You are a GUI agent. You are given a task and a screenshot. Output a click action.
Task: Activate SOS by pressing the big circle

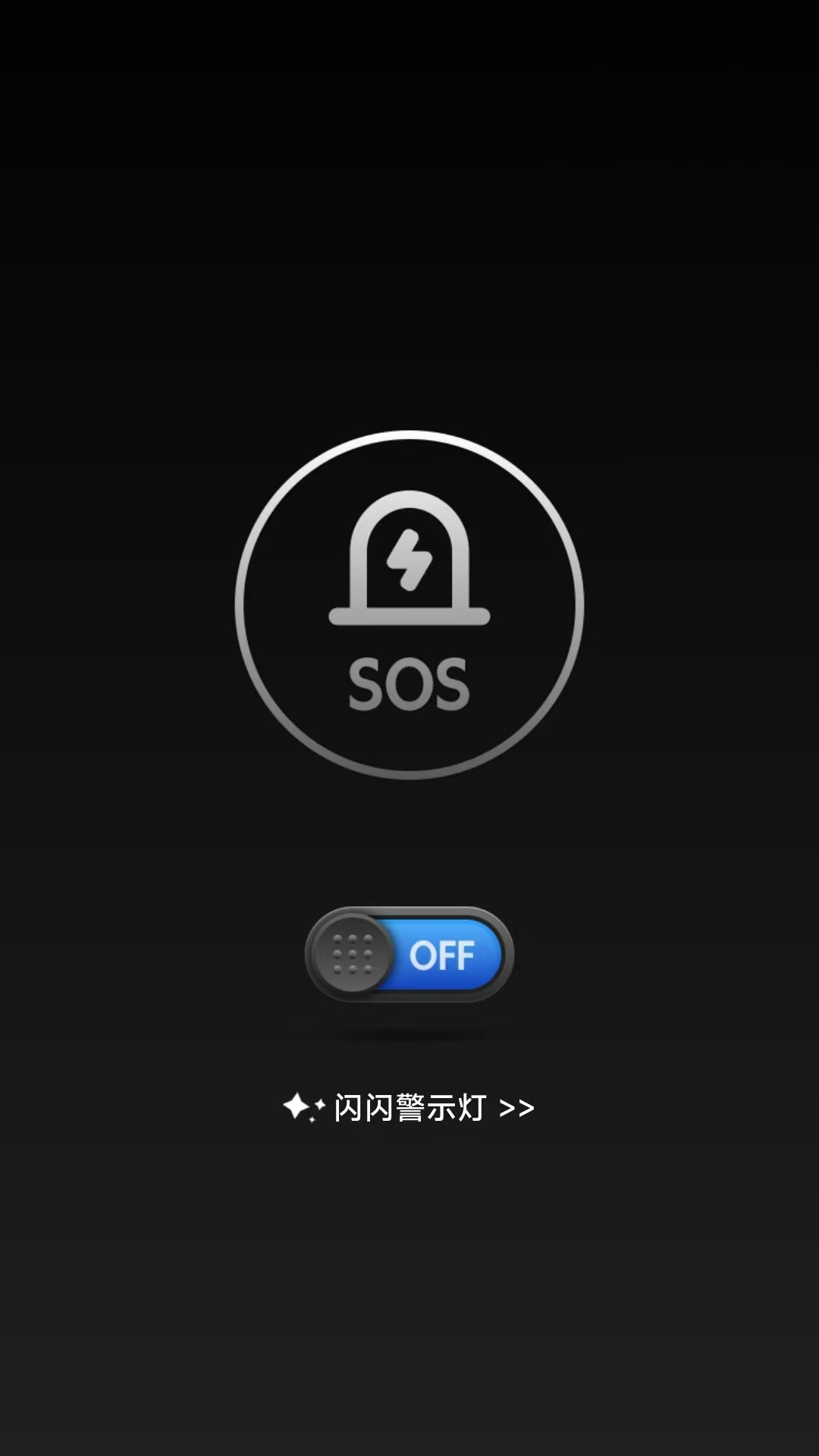point(409,607)
